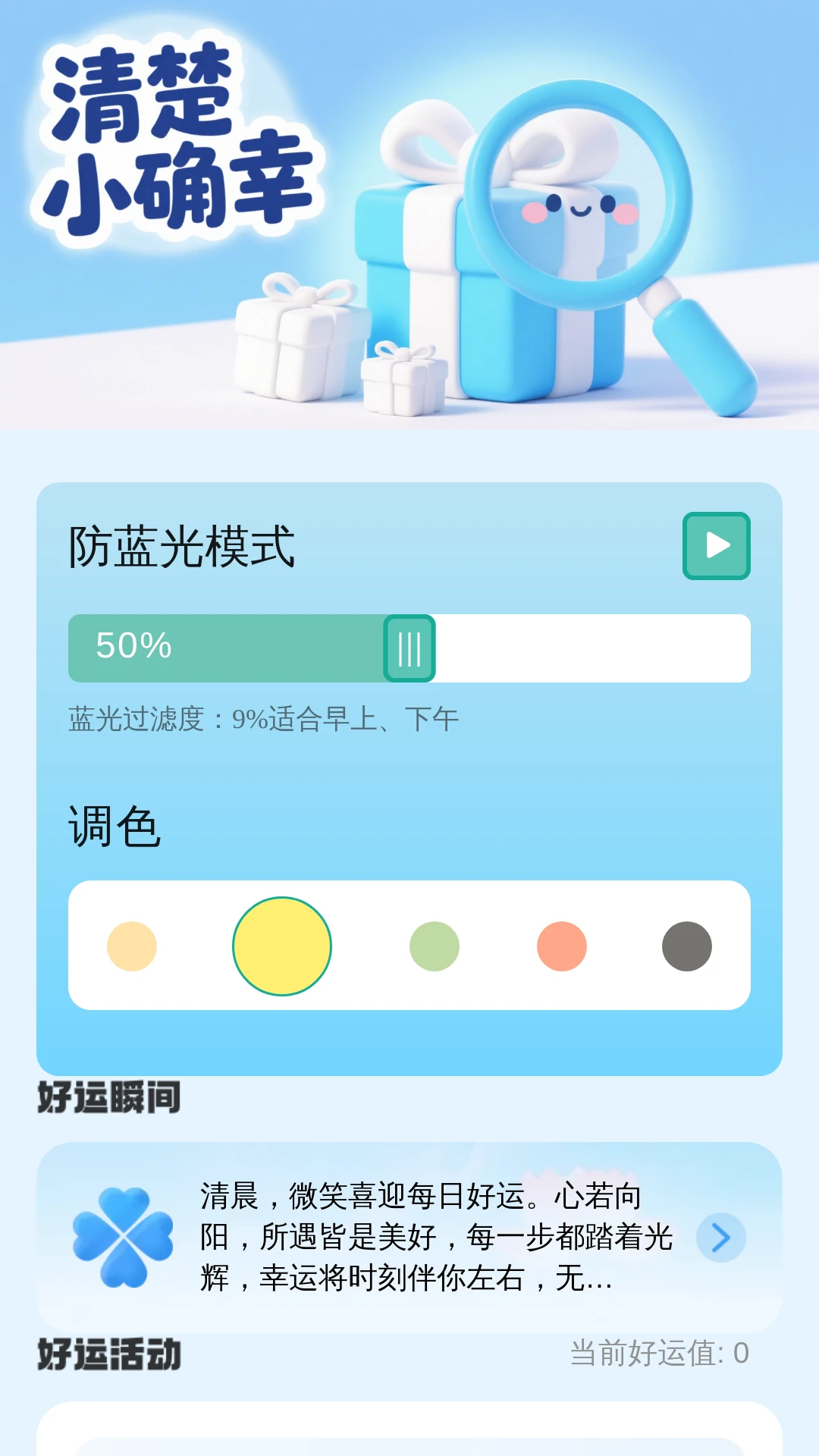Tap the 50% blue light filter slider handle
Viewport: 819px width, 1456px height.
pyautogui.click(x=409, y=648)
